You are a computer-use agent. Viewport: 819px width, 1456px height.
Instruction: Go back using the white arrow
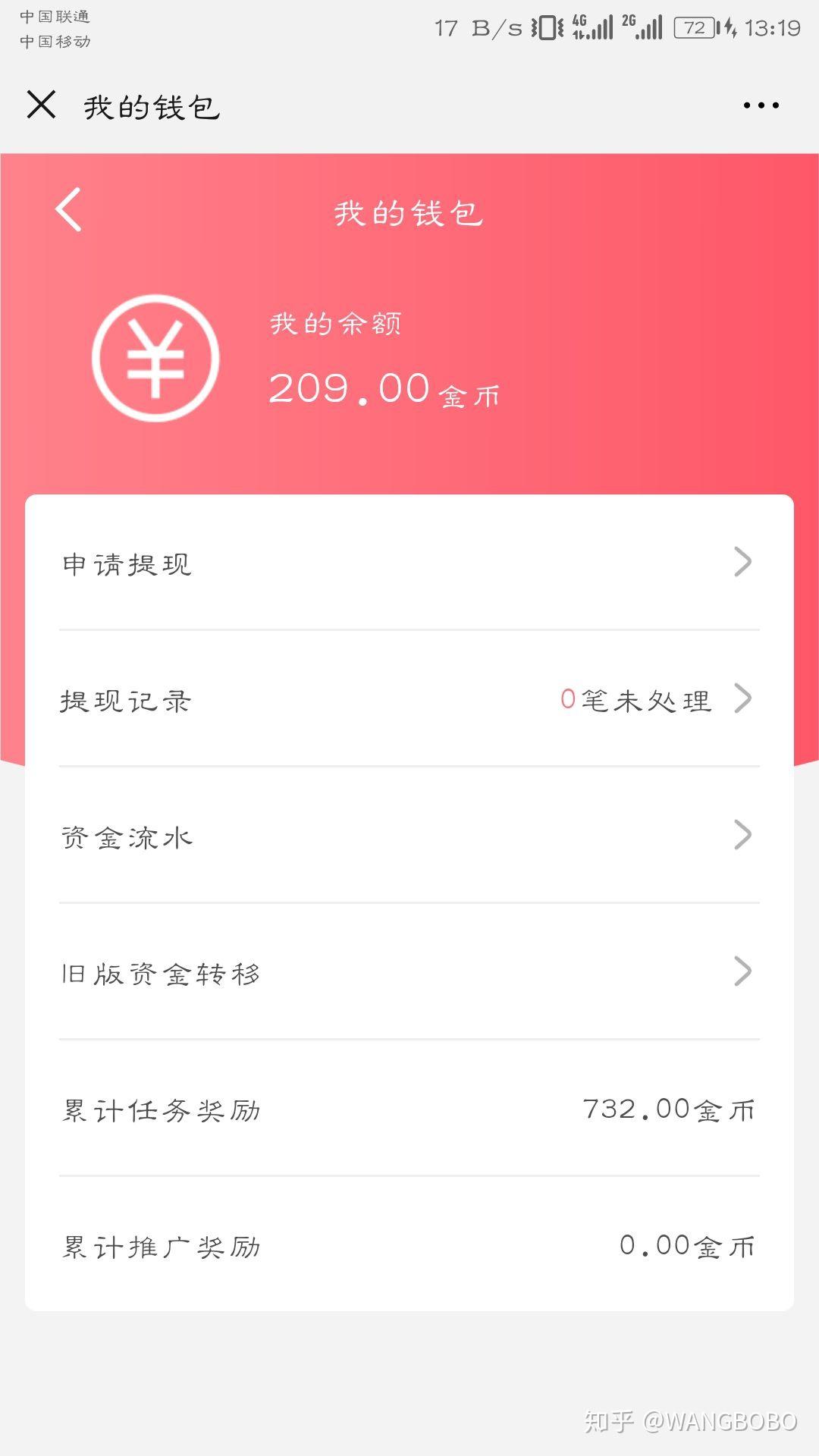[69, 209]
